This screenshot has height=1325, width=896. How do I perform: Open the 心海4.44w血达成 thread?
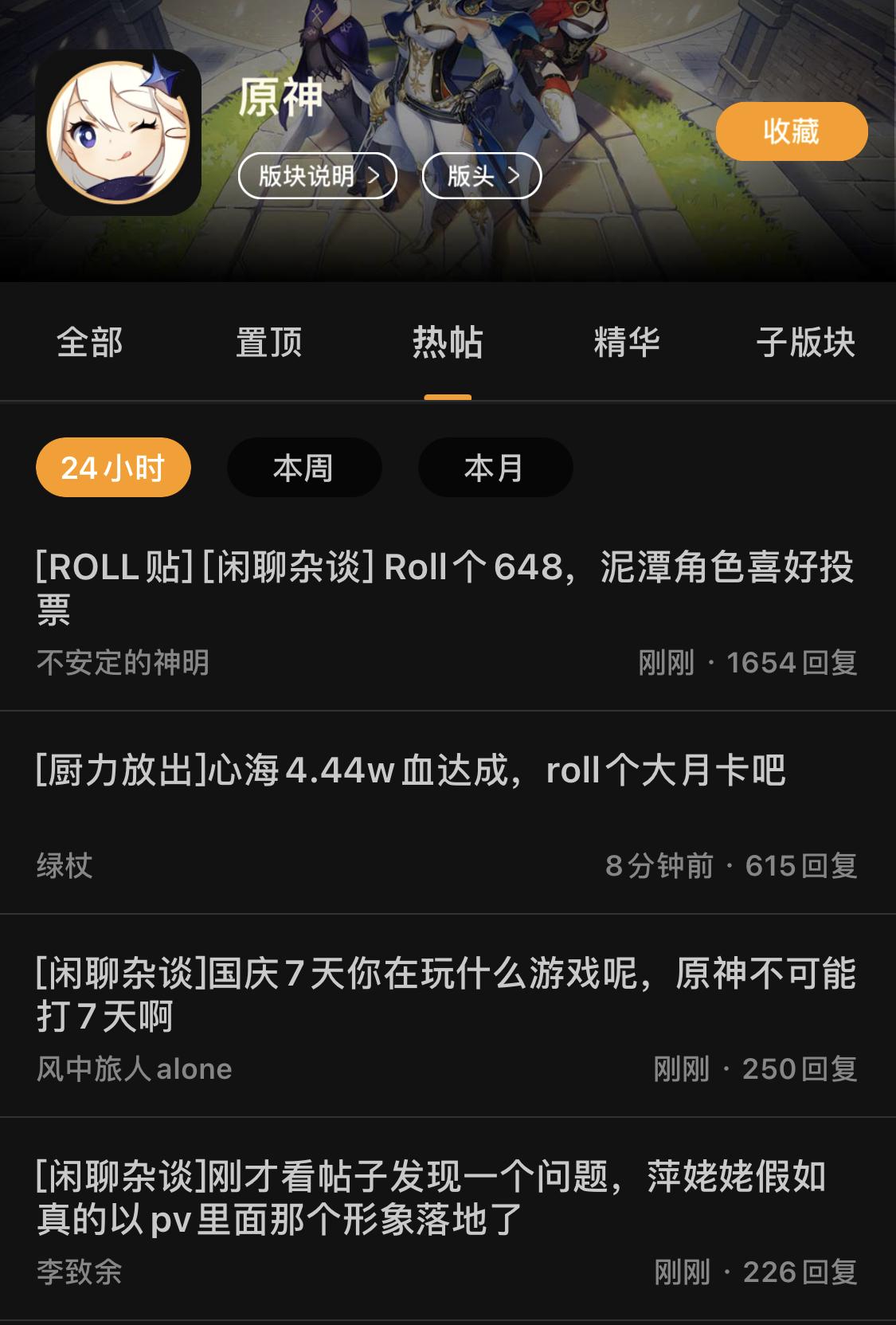click(408, 770)
